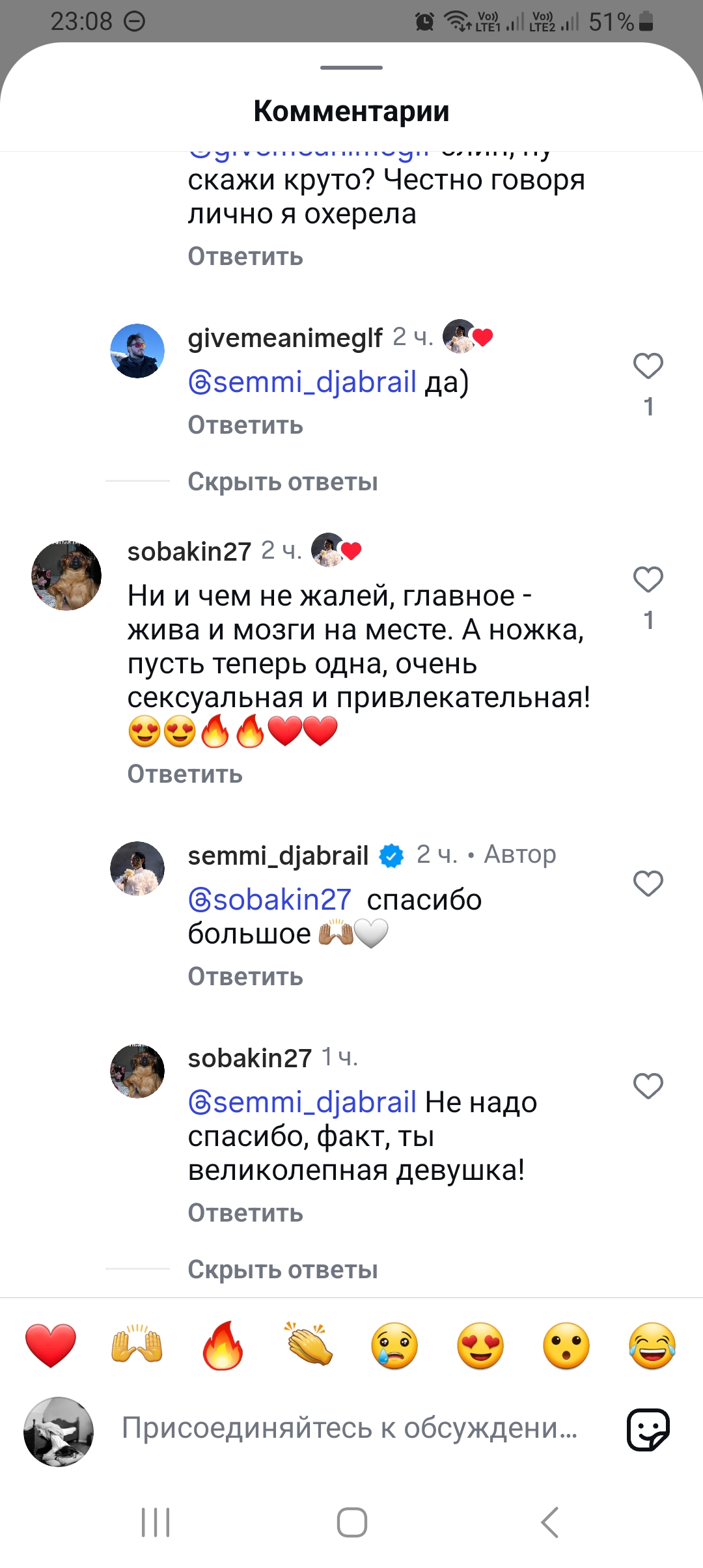Focus the "Присоединяйтесь к обсуждению" comment field
The width and height of the screenshot is (703, 1568).
tap(350, 1428)
